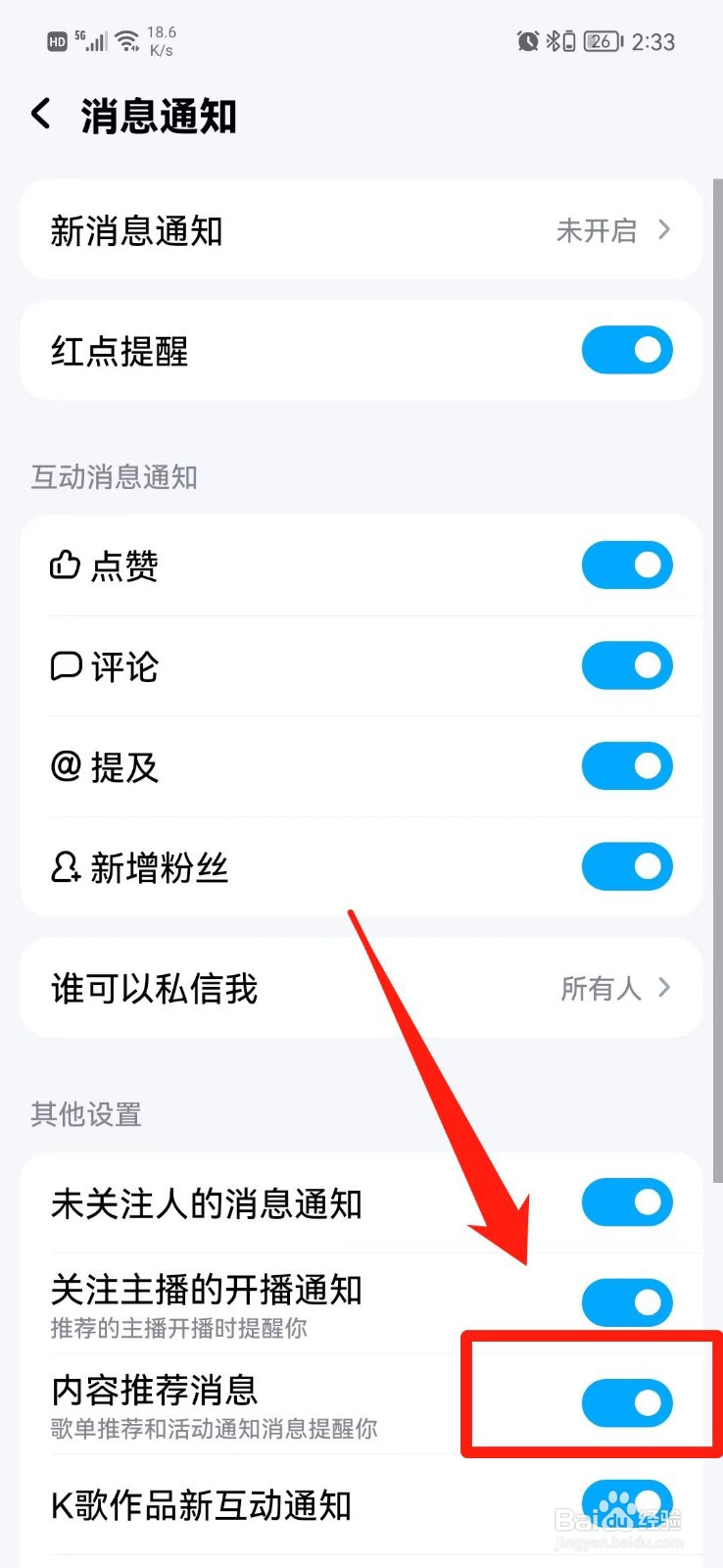Disable 新增粉丝 notifications
The image size is (723, 1568).
tap(627, 866)
